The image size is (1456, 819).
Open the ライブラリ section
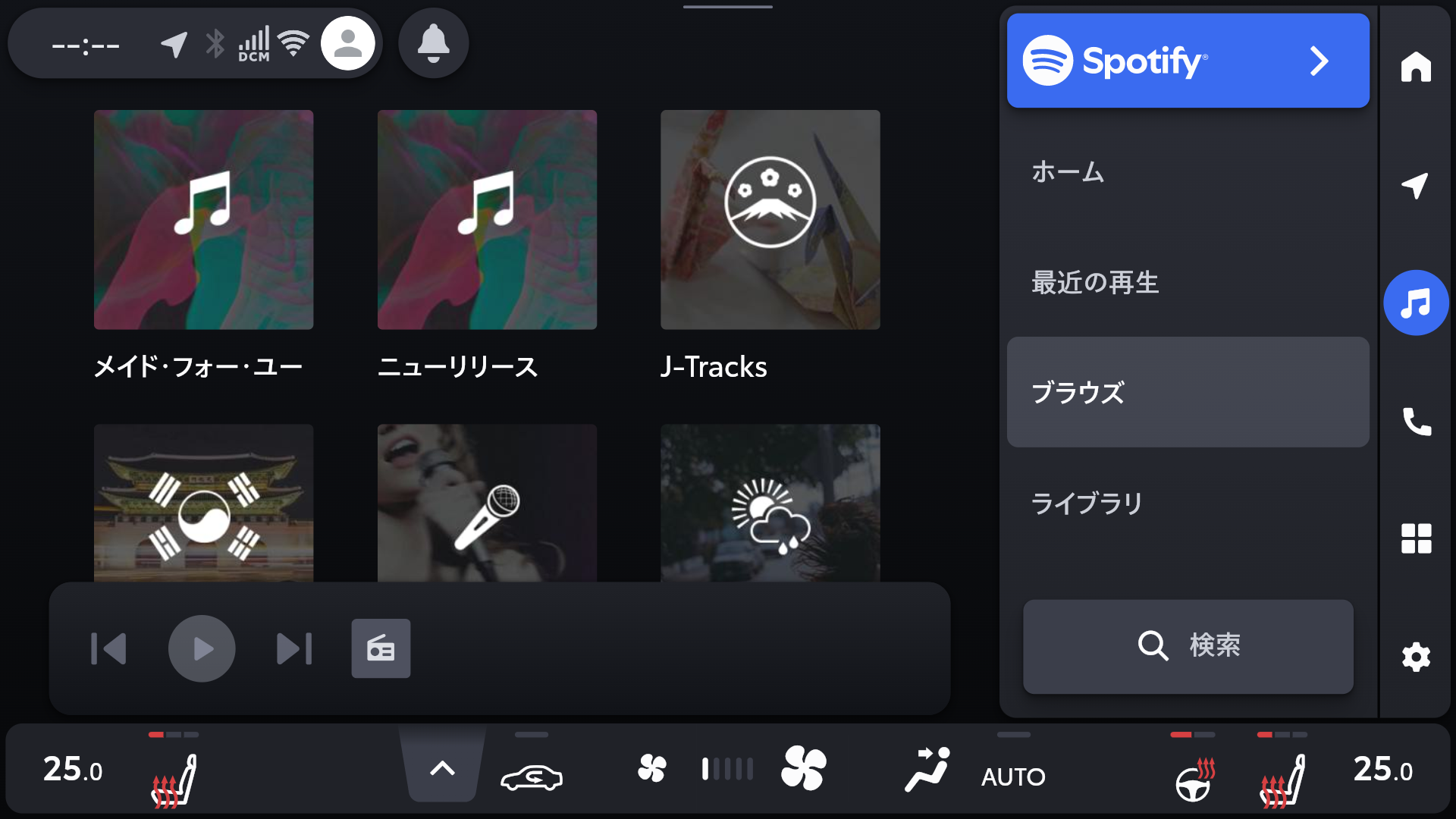1188,503
